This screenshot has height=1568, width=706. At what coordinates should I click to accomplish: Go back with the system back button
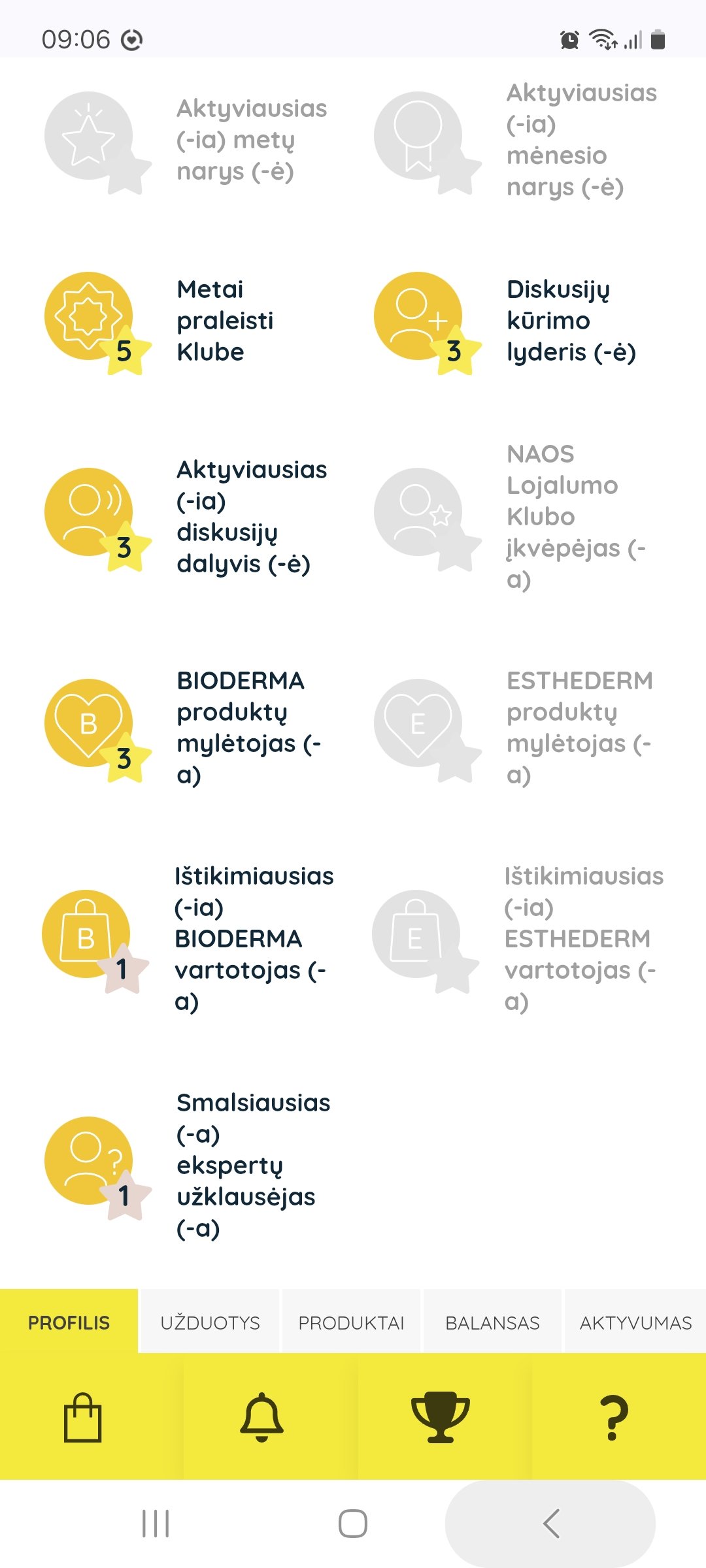(550, 1524)
